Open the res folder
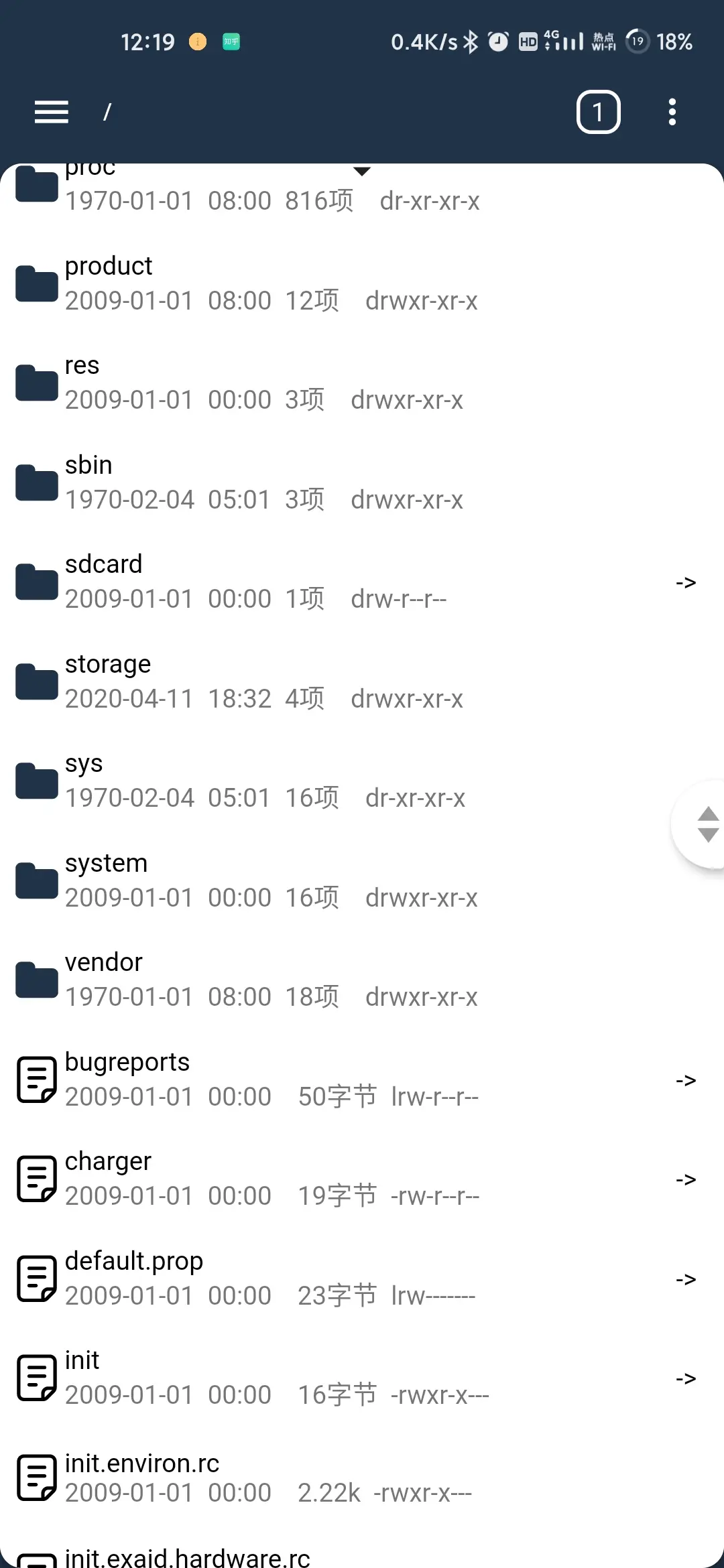 click(268, 383)
